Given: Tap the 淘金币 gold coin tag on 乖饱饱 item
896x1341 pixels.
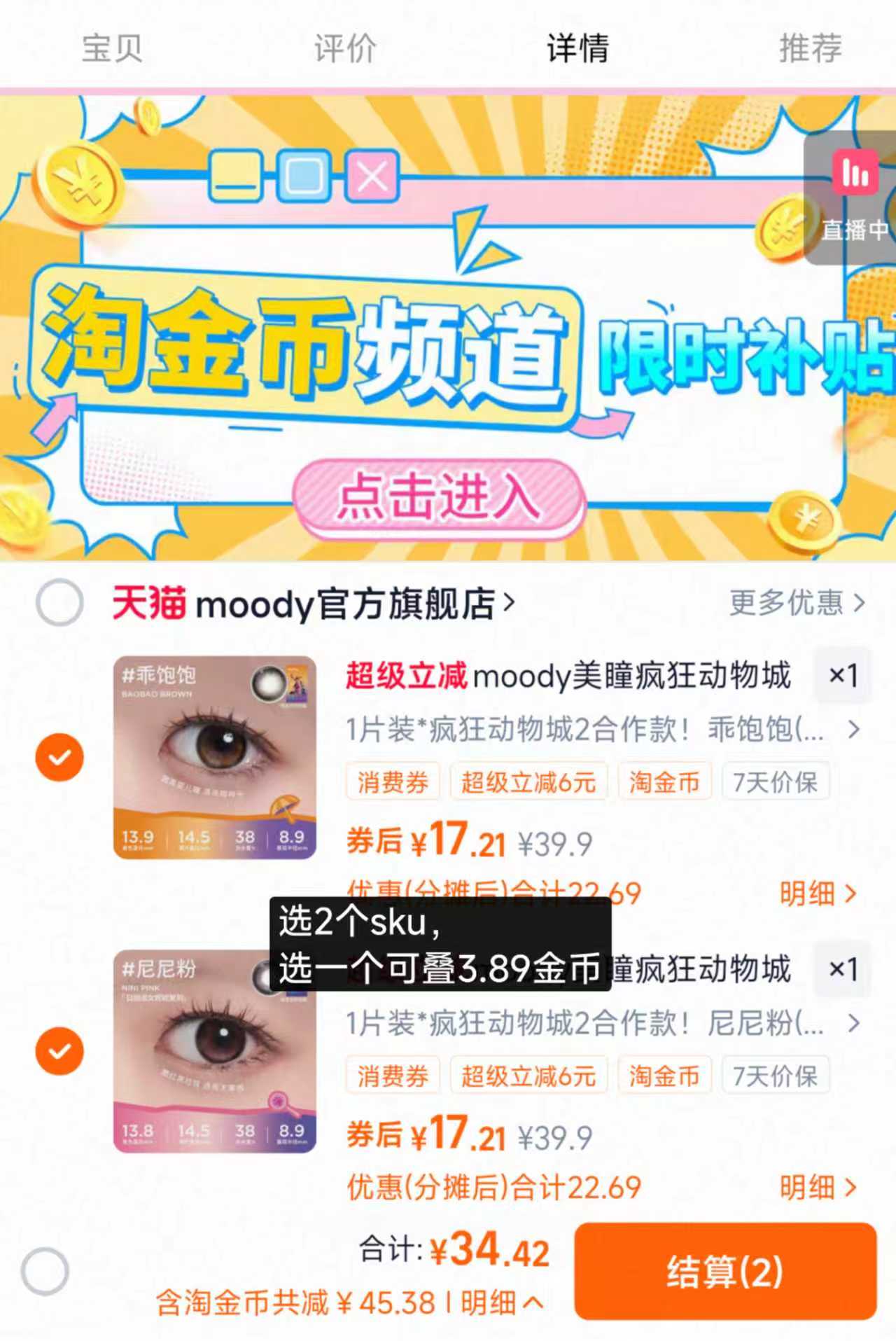Looking at the screenshot, I should pos(664,783).
